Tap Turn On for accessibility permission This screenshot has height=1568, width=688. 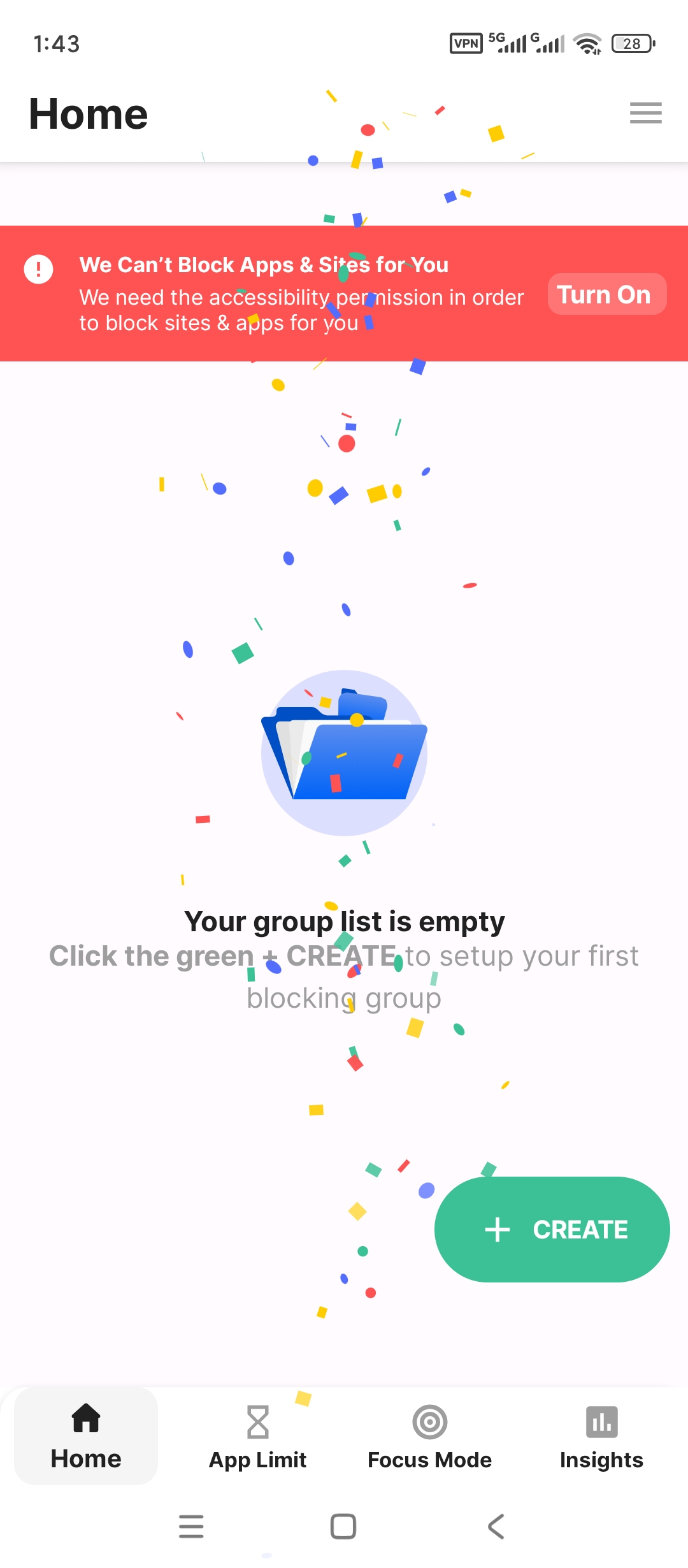coord(607,294)
